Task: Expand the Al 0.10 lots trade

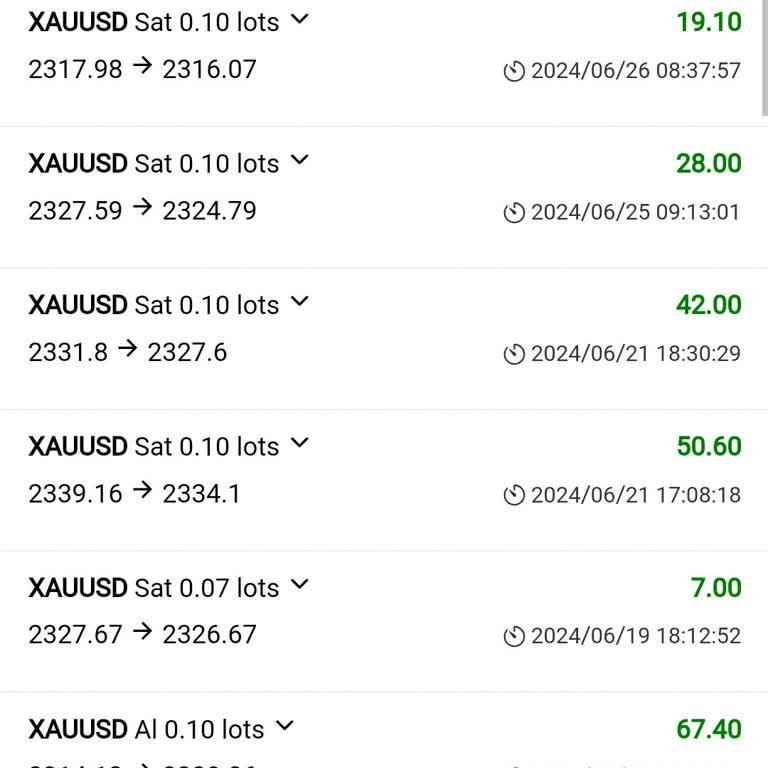Action: [x=284, y=726]
